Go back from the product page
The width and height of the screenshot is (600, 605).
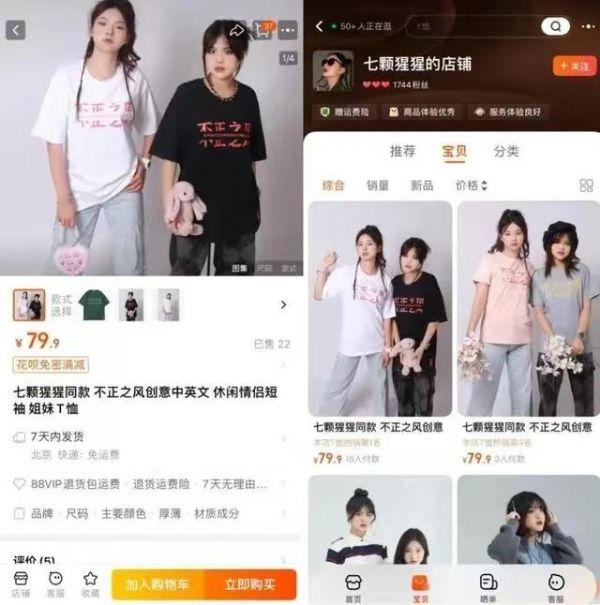click(15, 30)
